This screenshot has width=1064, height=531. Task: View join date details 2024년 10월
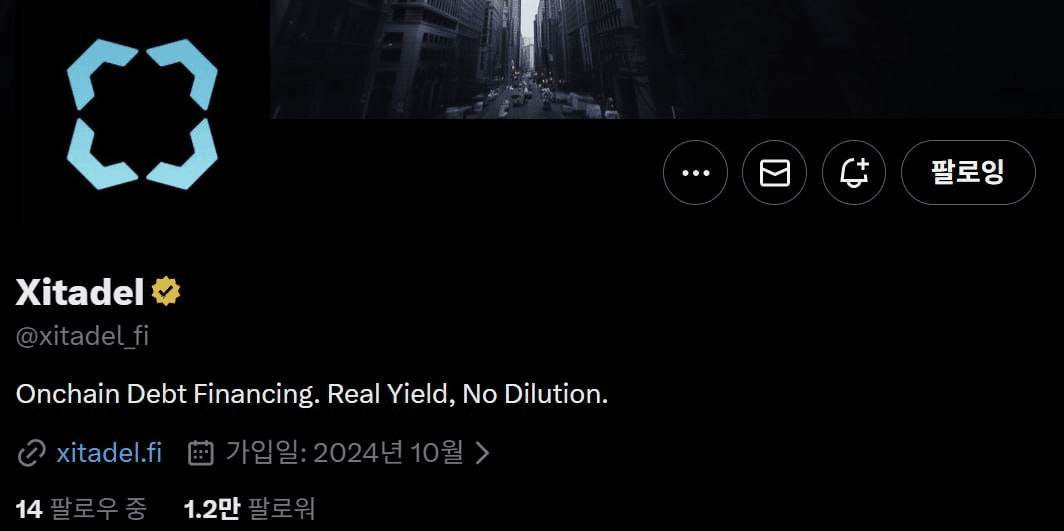point(343,453)
